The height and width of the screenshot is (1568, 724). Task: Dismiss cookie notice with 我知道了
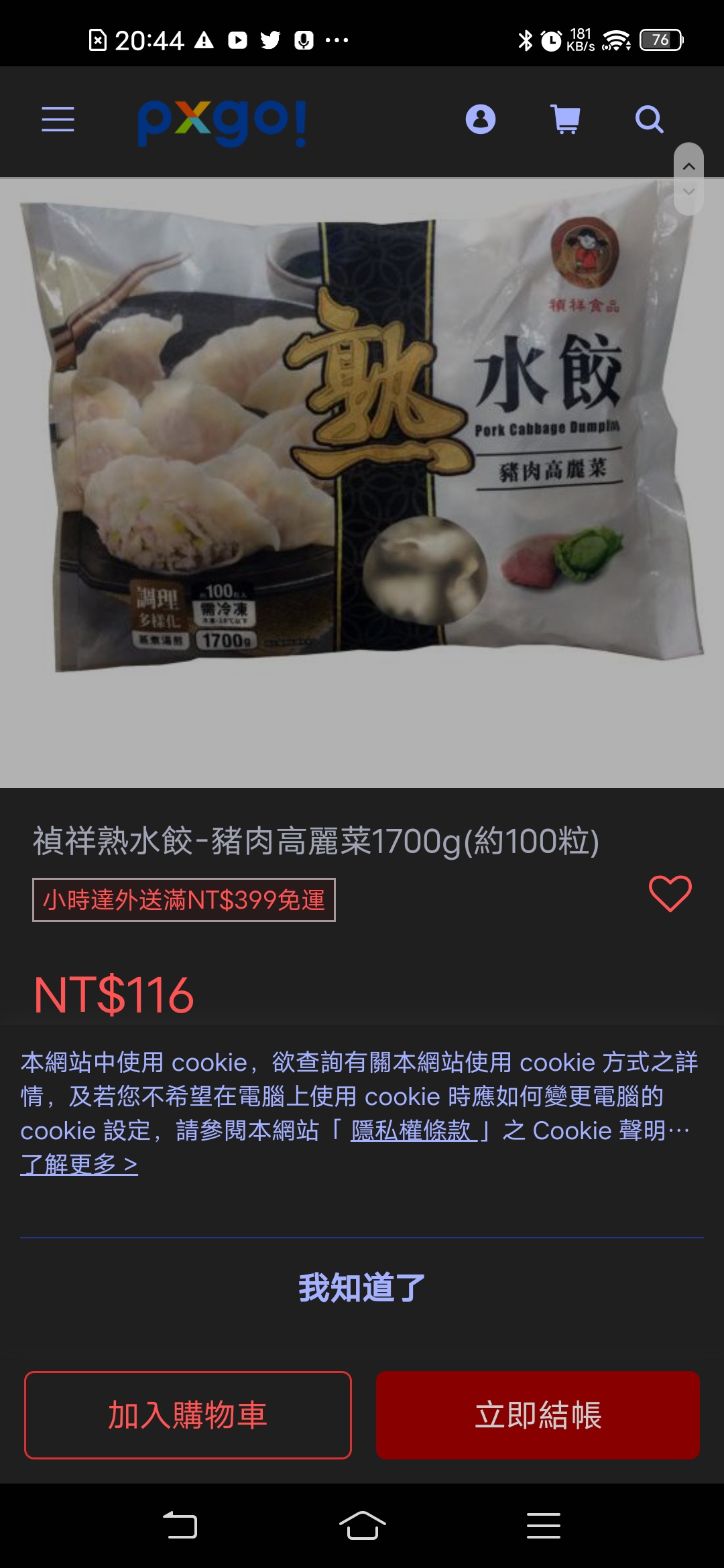362,1287
